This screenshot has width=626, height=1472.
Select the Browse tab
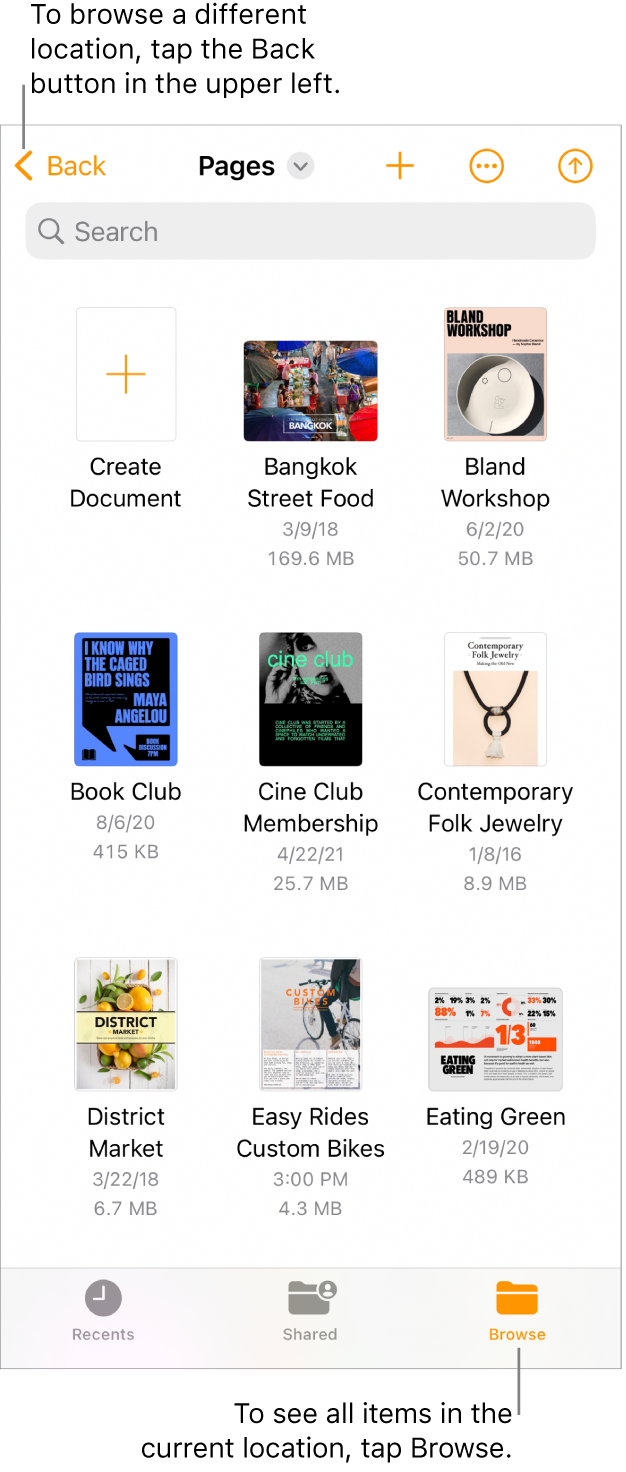click(517, 1311)
